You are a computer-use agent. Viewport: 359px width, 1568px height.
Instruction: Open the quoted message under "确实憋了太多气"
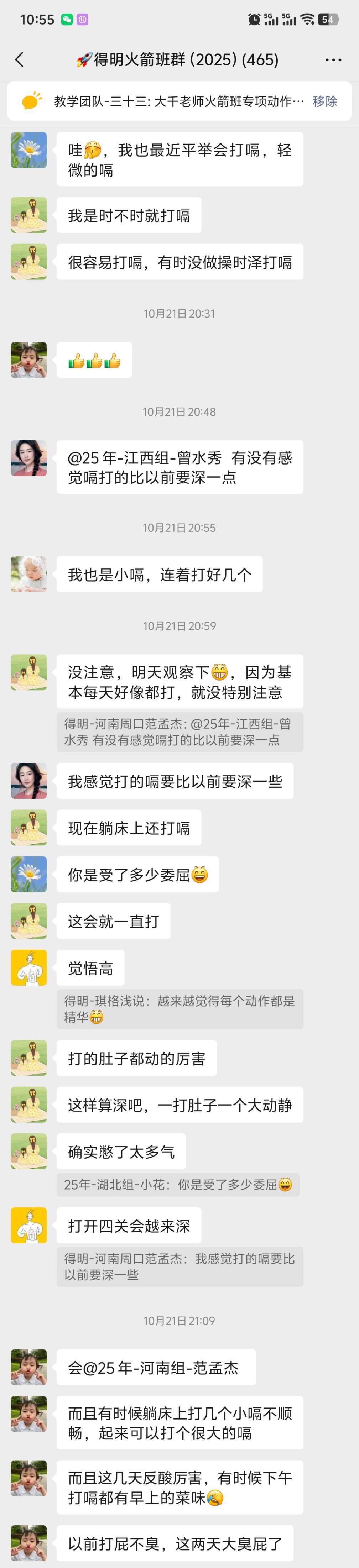pyautogui.click(x=178, y=1185)
